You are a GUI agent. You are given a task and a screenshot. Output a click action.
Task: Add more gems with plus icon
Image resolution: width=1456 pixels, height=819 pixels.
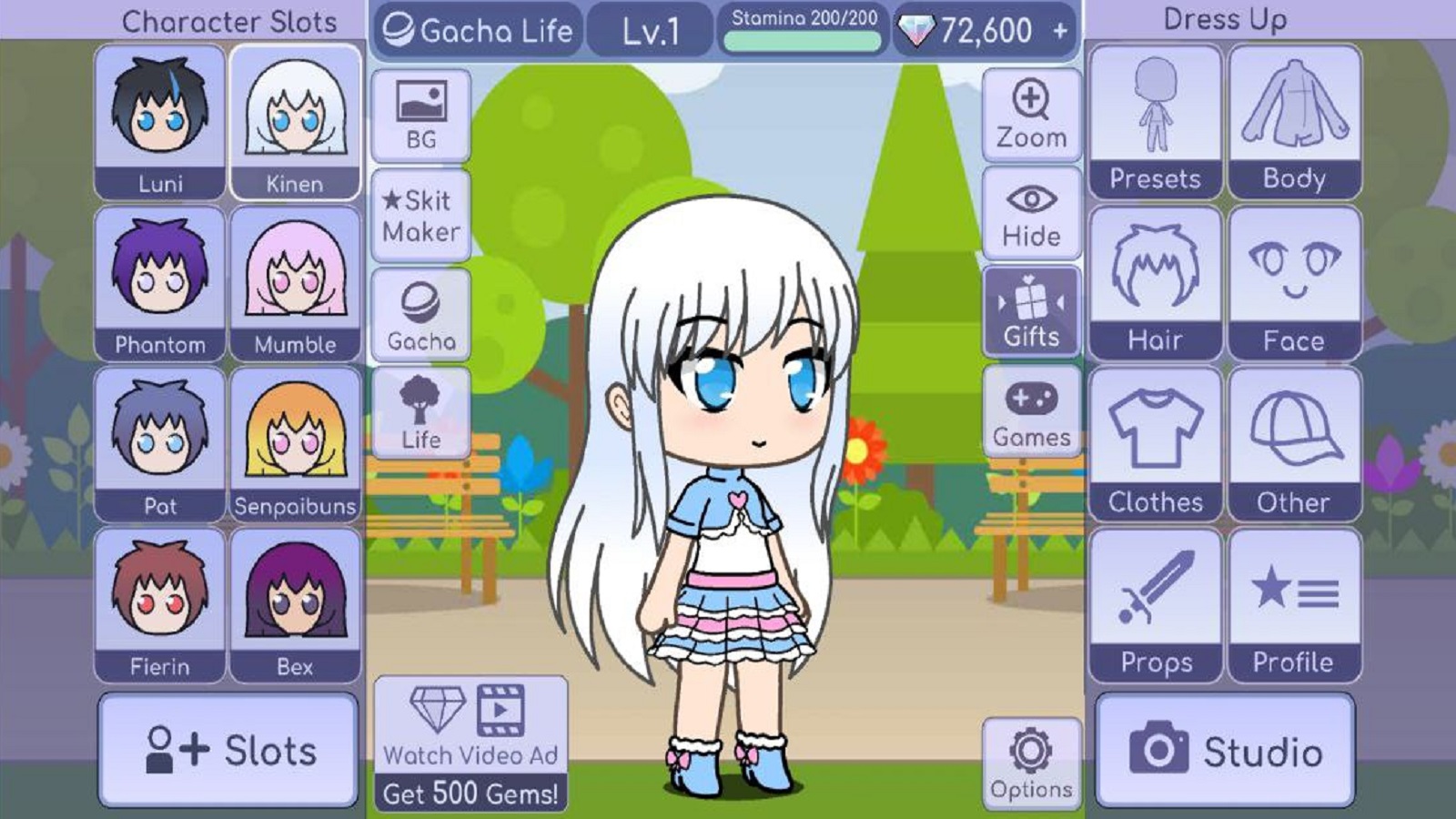(x=1060, y=31)
